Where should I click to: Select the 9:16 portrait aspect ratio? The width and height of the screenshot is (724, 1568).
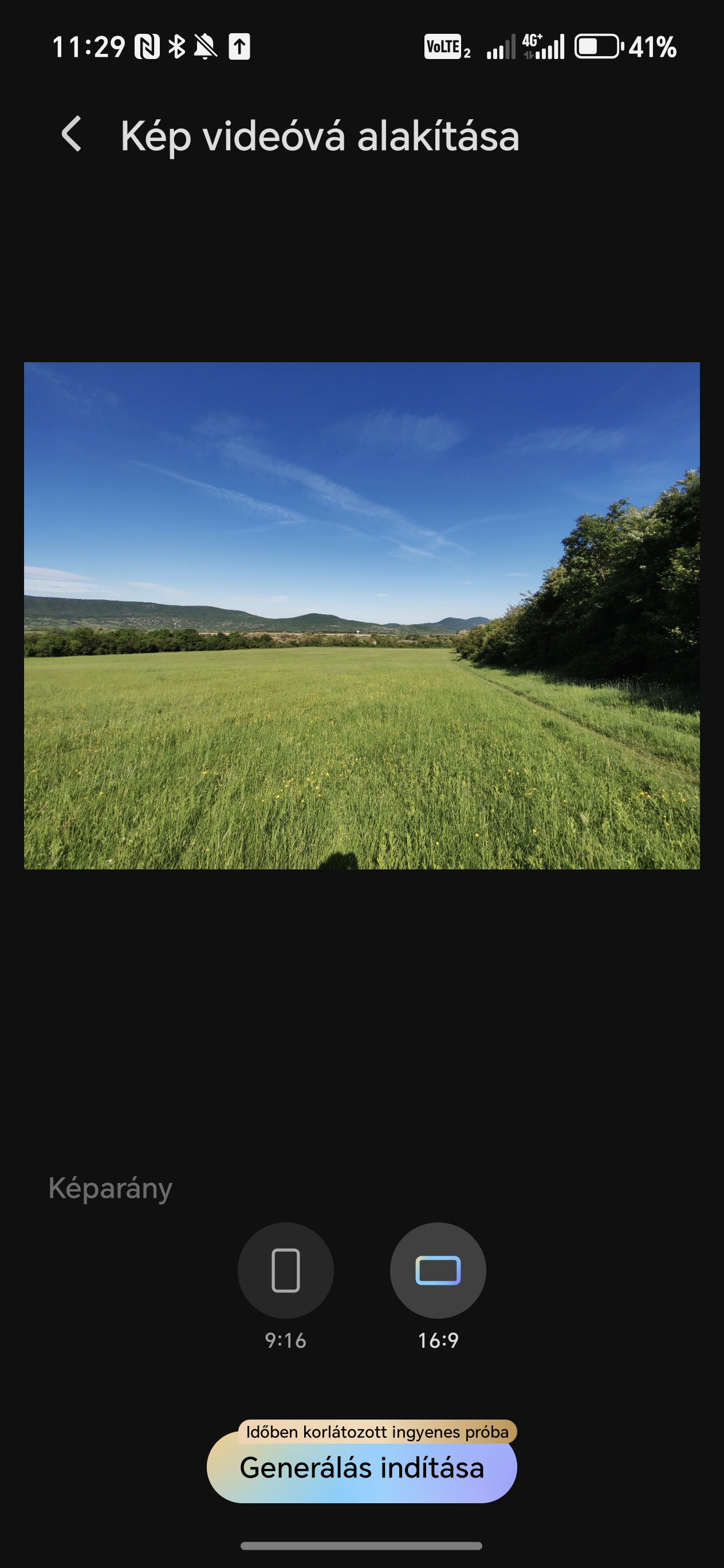285,1270
